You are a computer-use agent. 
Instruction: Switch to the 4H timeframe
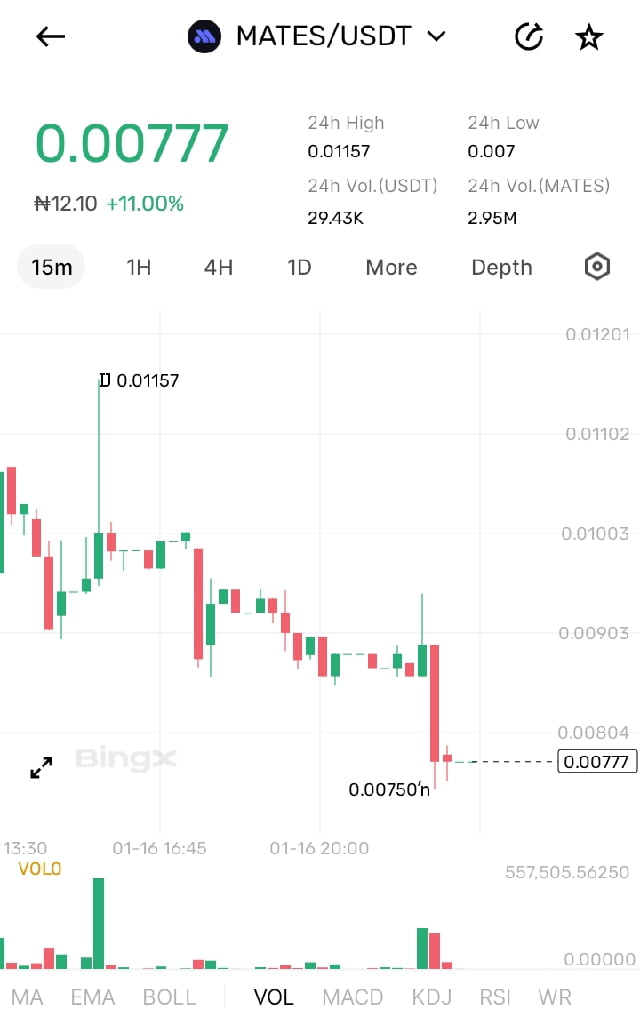pos(218,267)
